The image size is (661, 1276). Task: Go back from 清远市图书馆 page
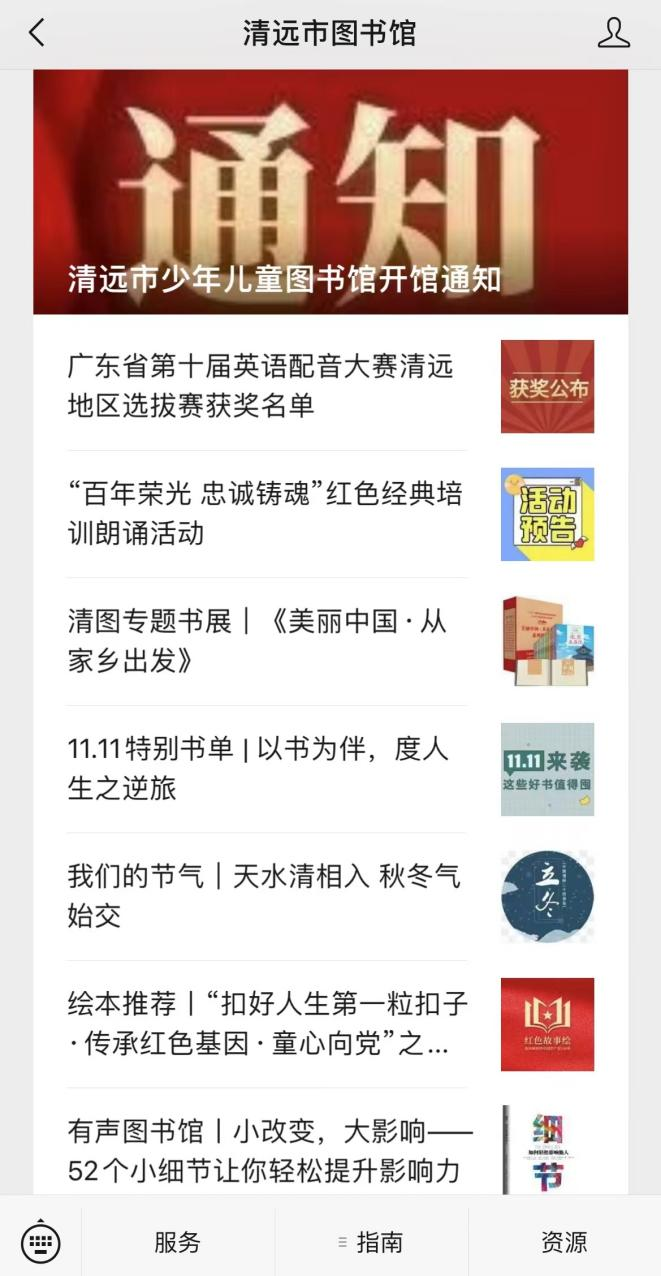(37, 33)
